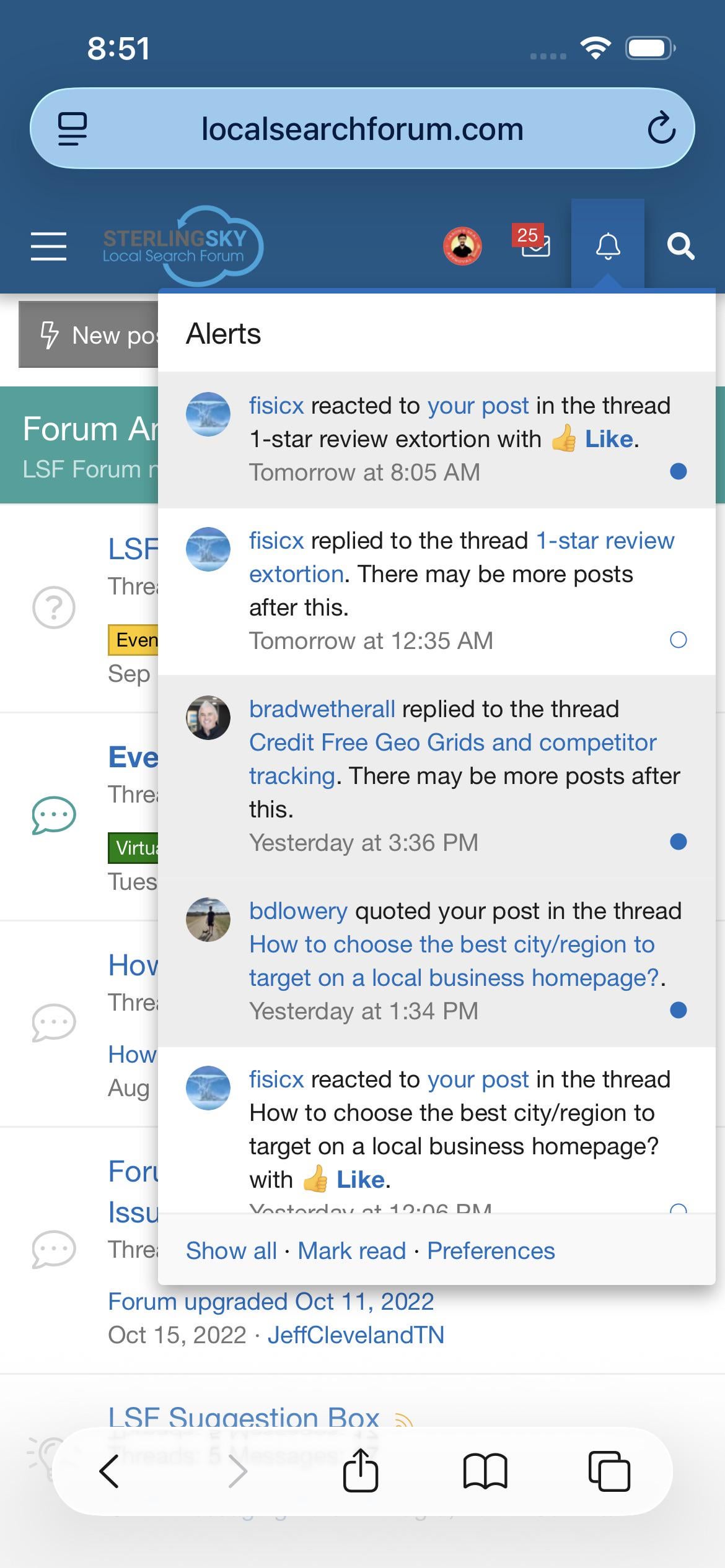Viewport: 725px width, 1568px height.
Task: Mark all alerts as read
Action: tap(351, 1250)
